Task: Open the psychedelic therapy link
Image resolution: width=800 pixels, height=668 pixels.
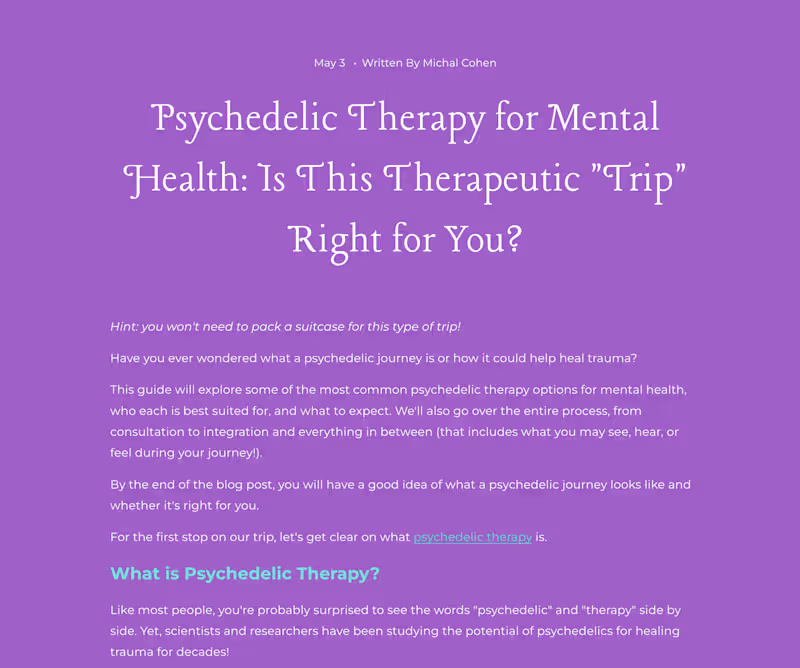Action: point(472,537)
